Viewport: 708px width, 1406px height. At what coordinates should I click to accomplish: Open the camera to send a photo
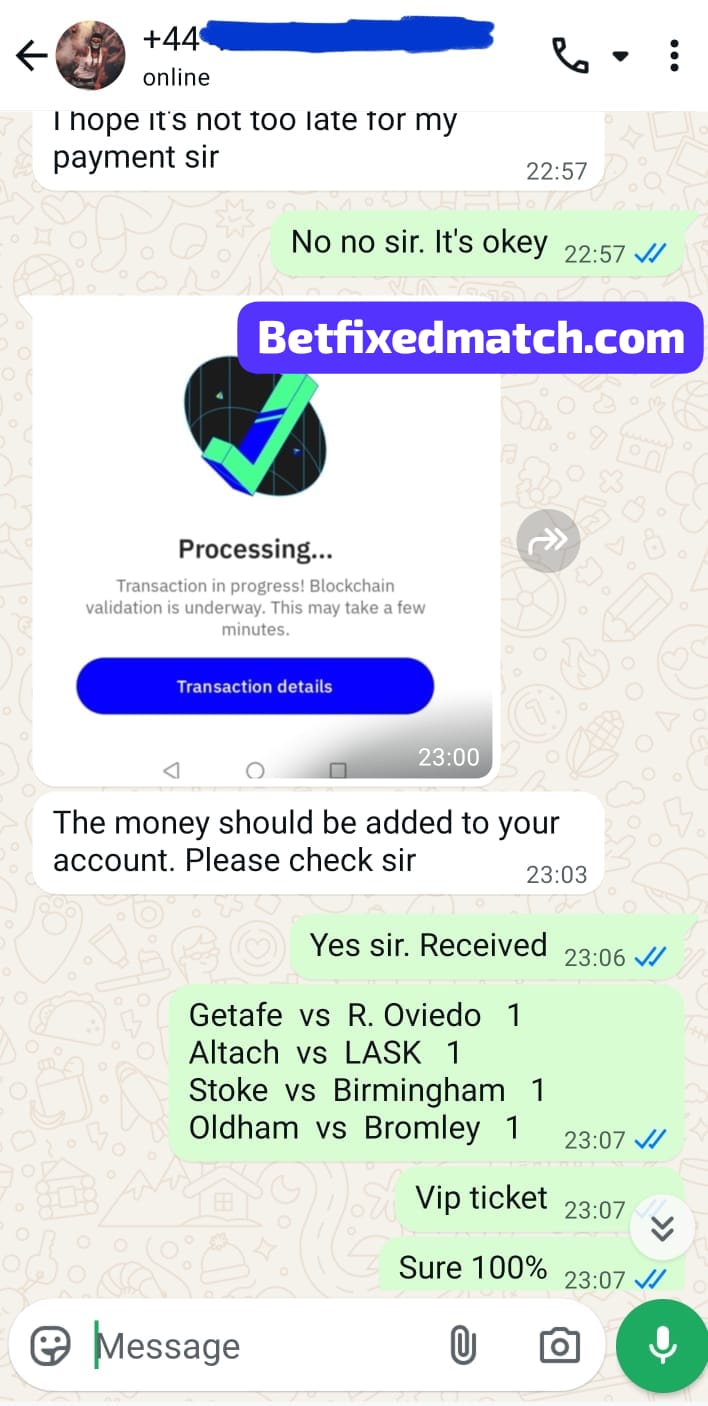coord(559,1346)
